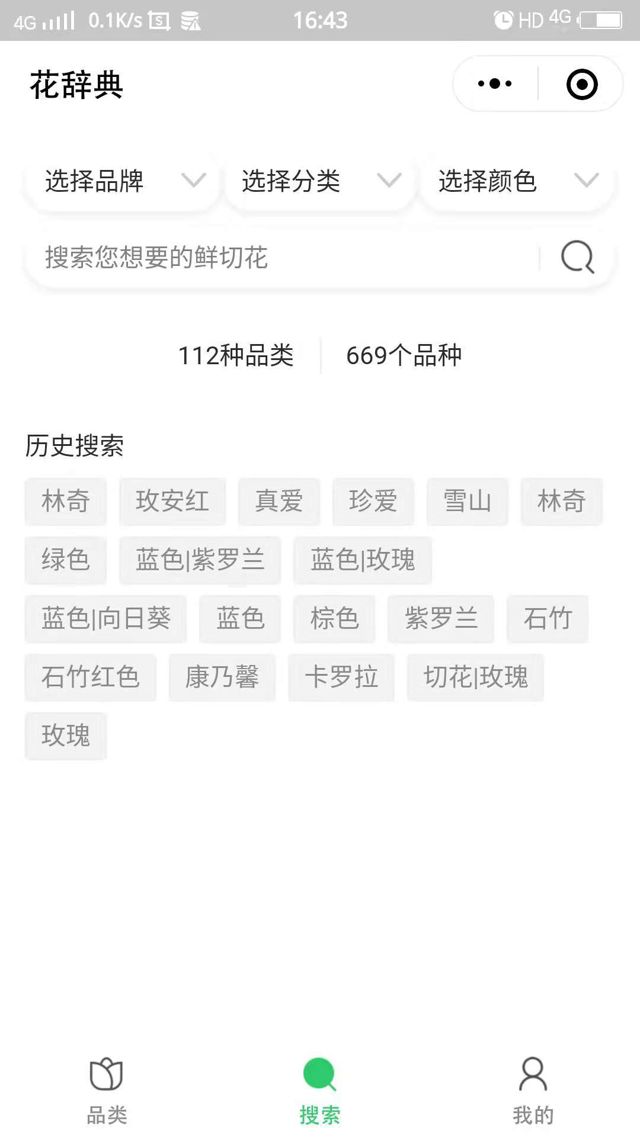Switch to the 我的 tab

pyautogui.click(x=533, y=1091)
